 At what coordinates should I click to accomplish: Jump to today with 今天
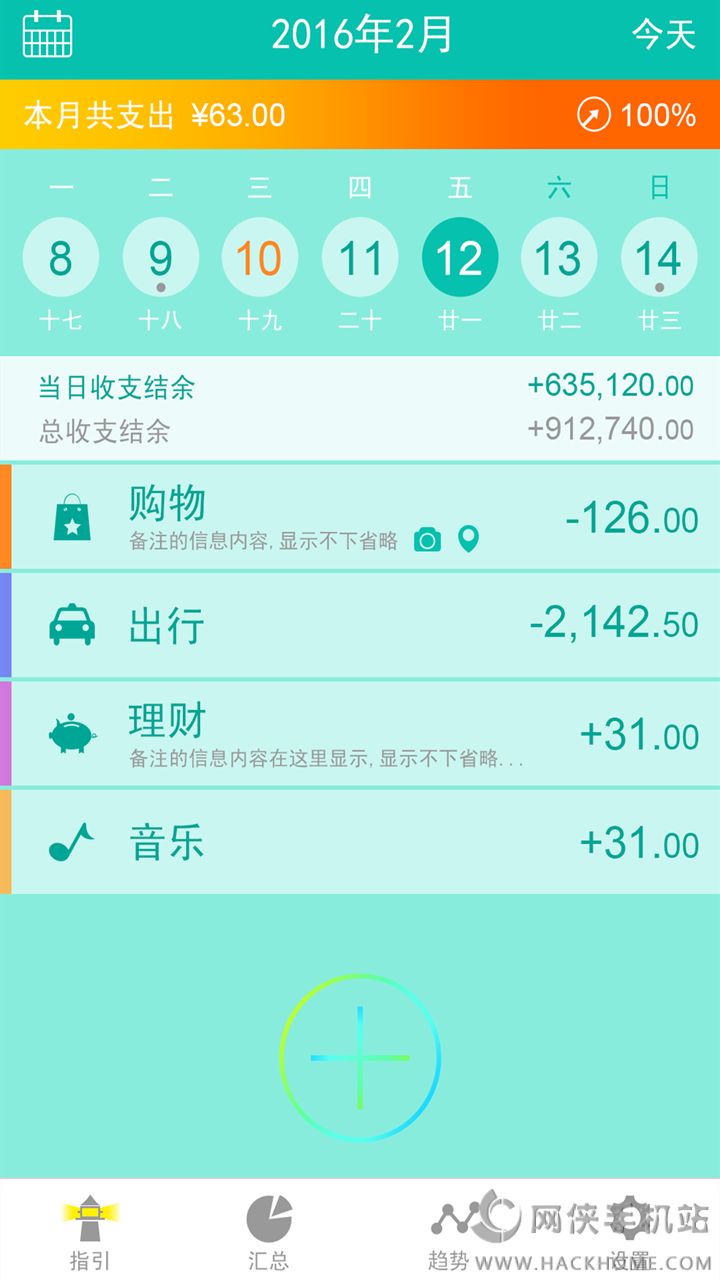click(663, 35)
